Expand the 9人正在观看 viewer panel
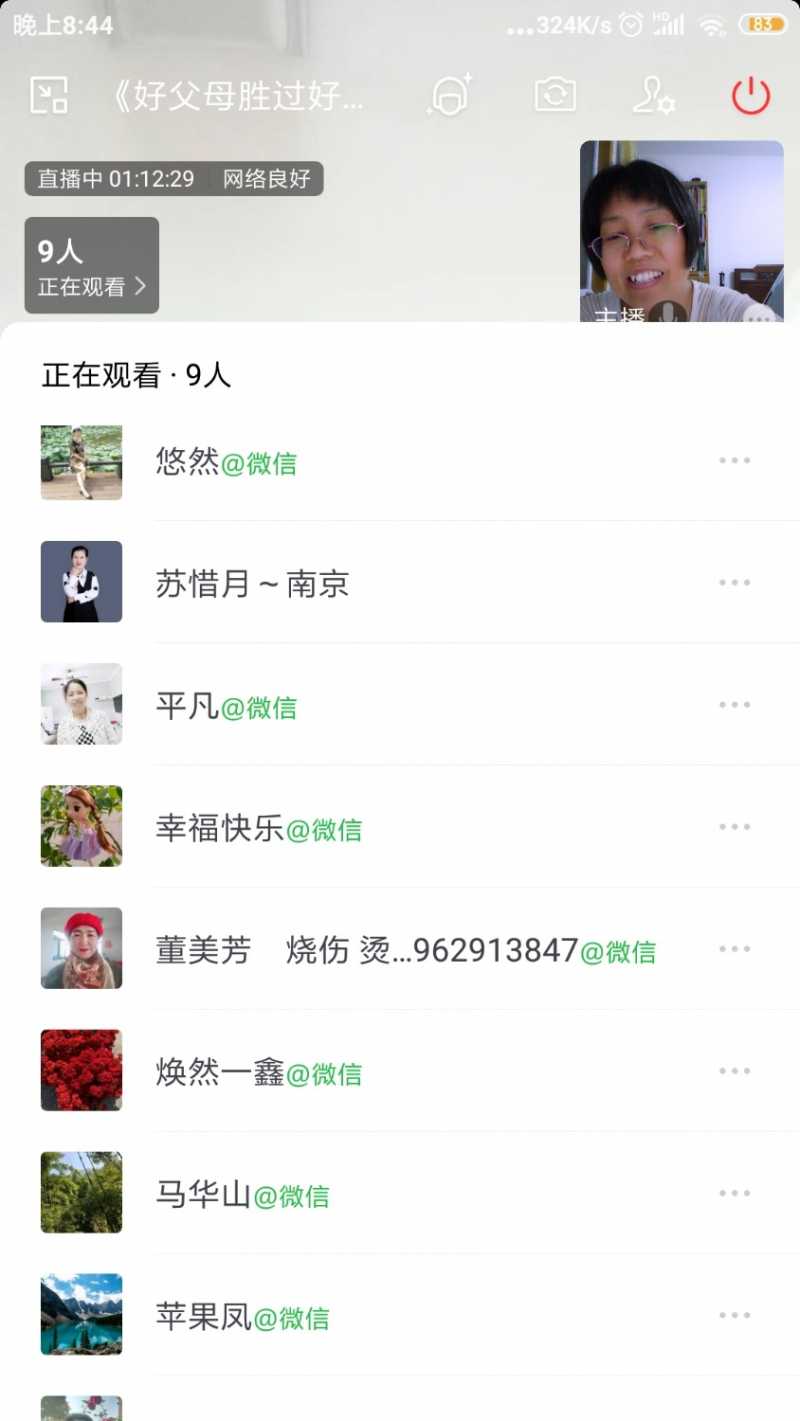800x1421 pixels. click(91, 264)
